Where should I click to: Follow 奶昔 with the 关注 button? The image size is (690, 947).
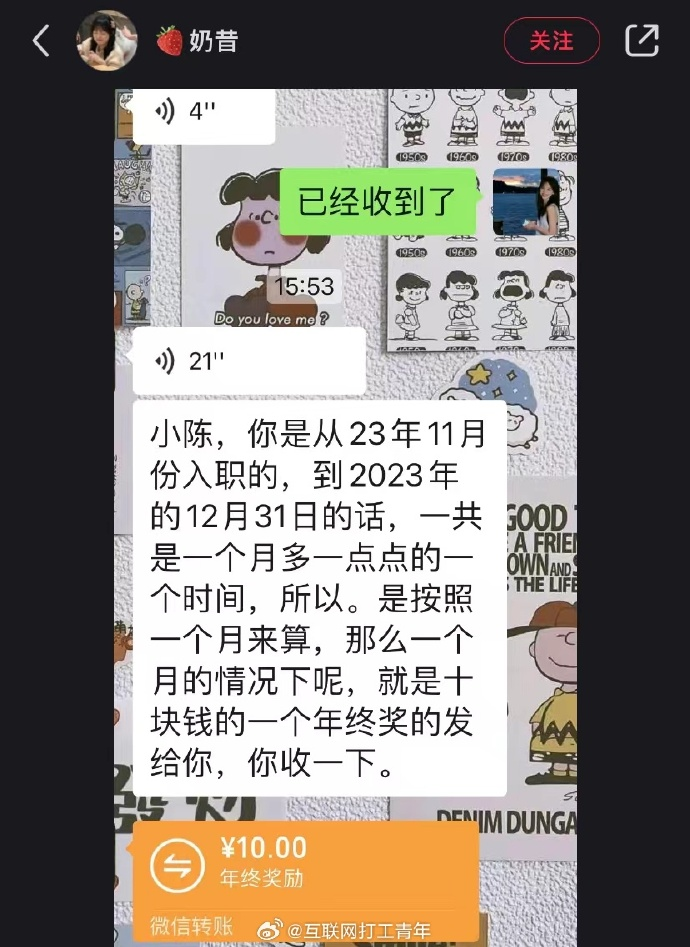coord(551,41)
